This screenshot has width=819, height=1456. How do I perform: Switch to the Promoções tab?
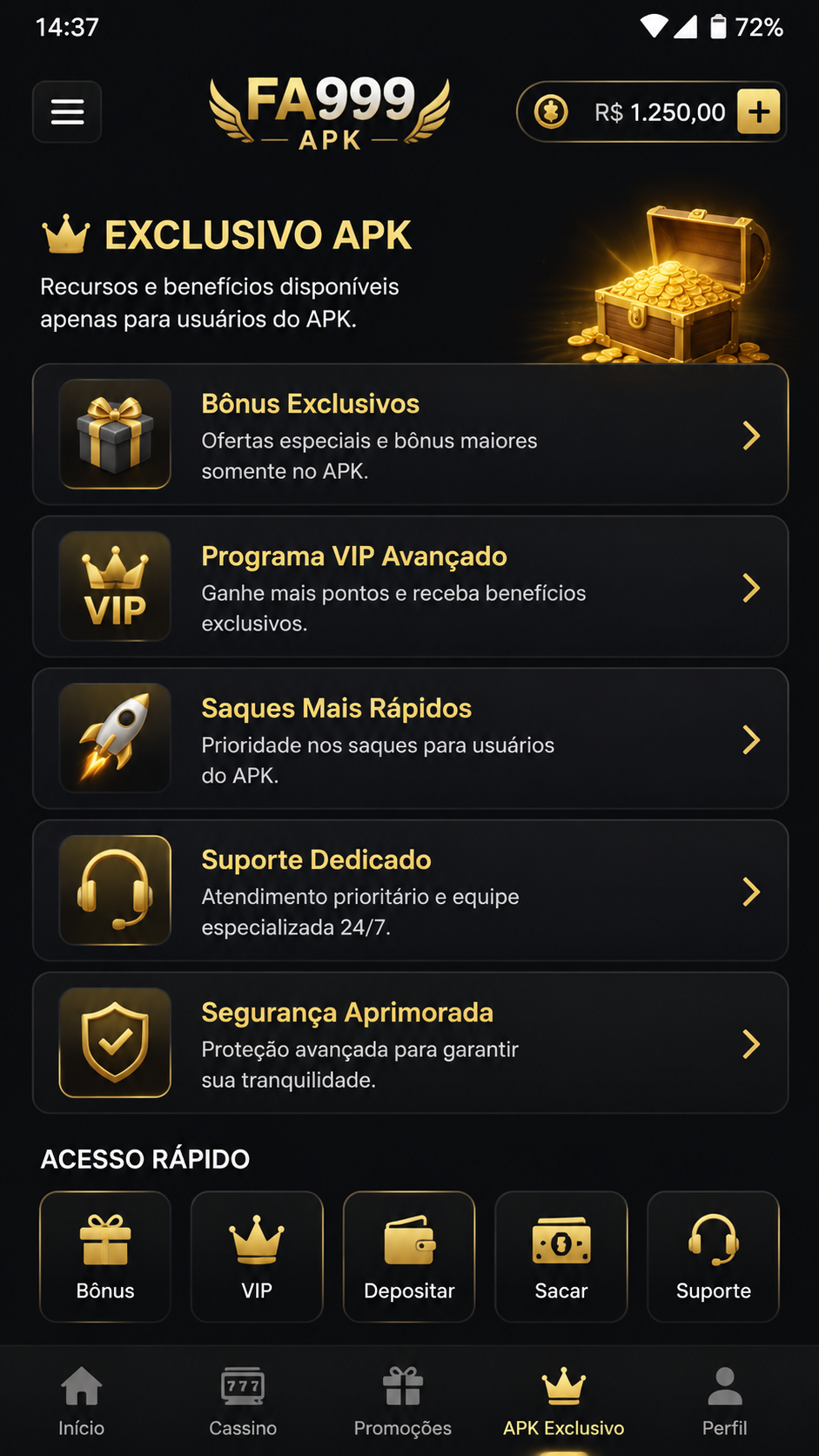[x=403, y=1401]
